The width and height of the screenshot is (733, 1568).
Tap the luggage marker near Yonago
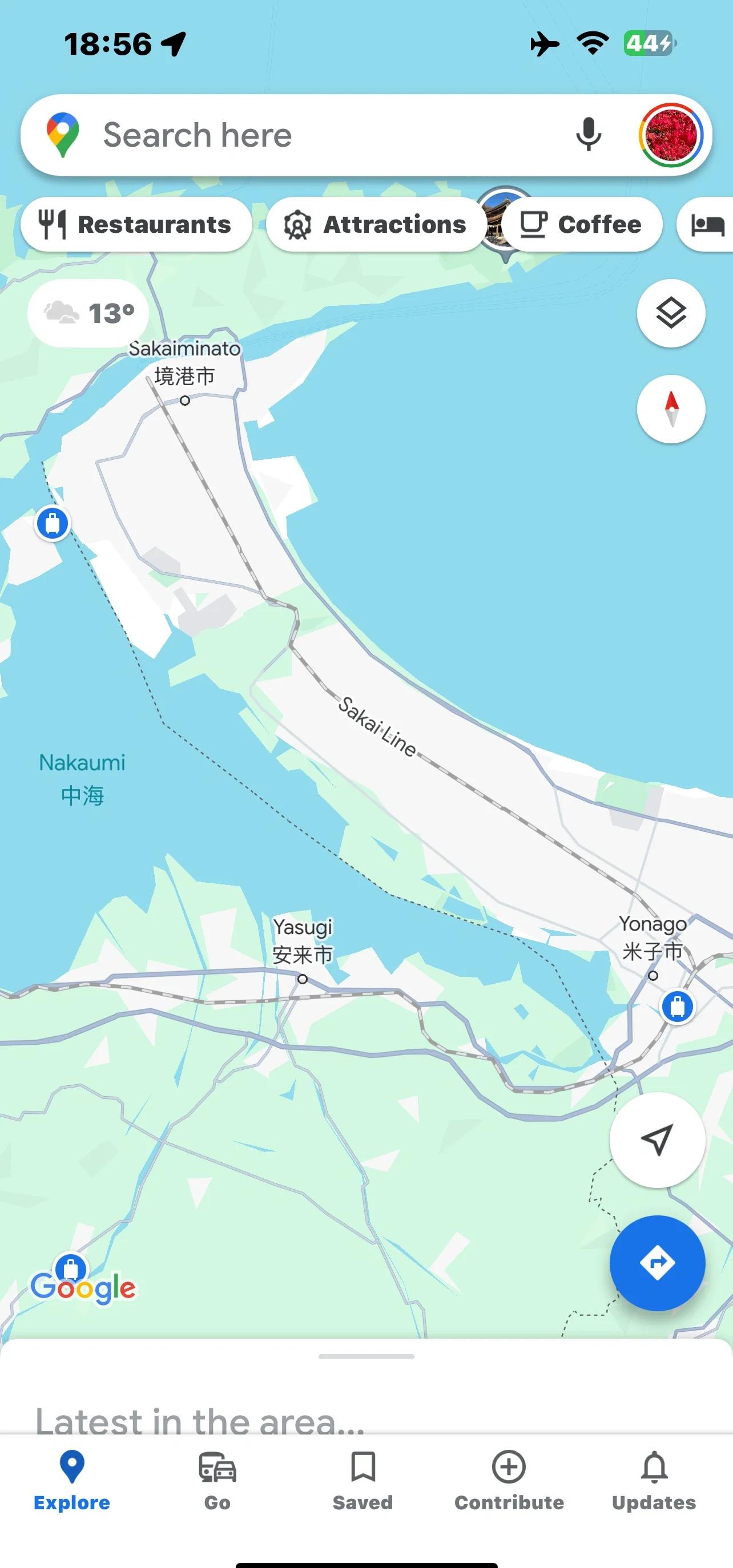[677, 1007]
